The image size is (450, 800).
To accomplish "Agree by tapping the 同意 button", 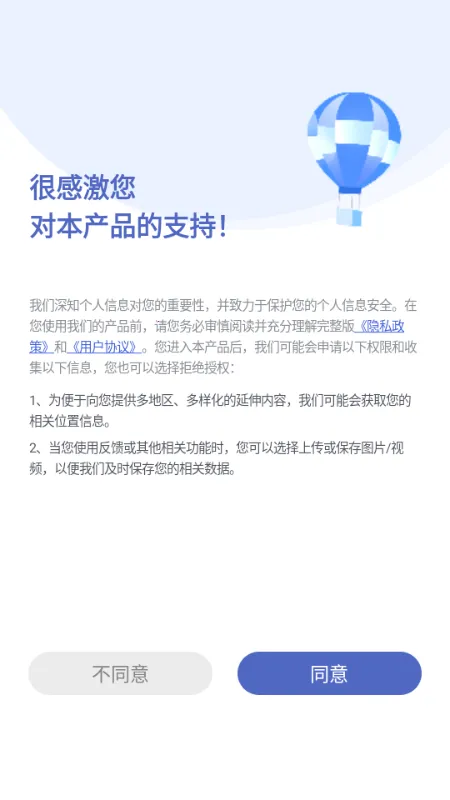I will tap(330, 673).
